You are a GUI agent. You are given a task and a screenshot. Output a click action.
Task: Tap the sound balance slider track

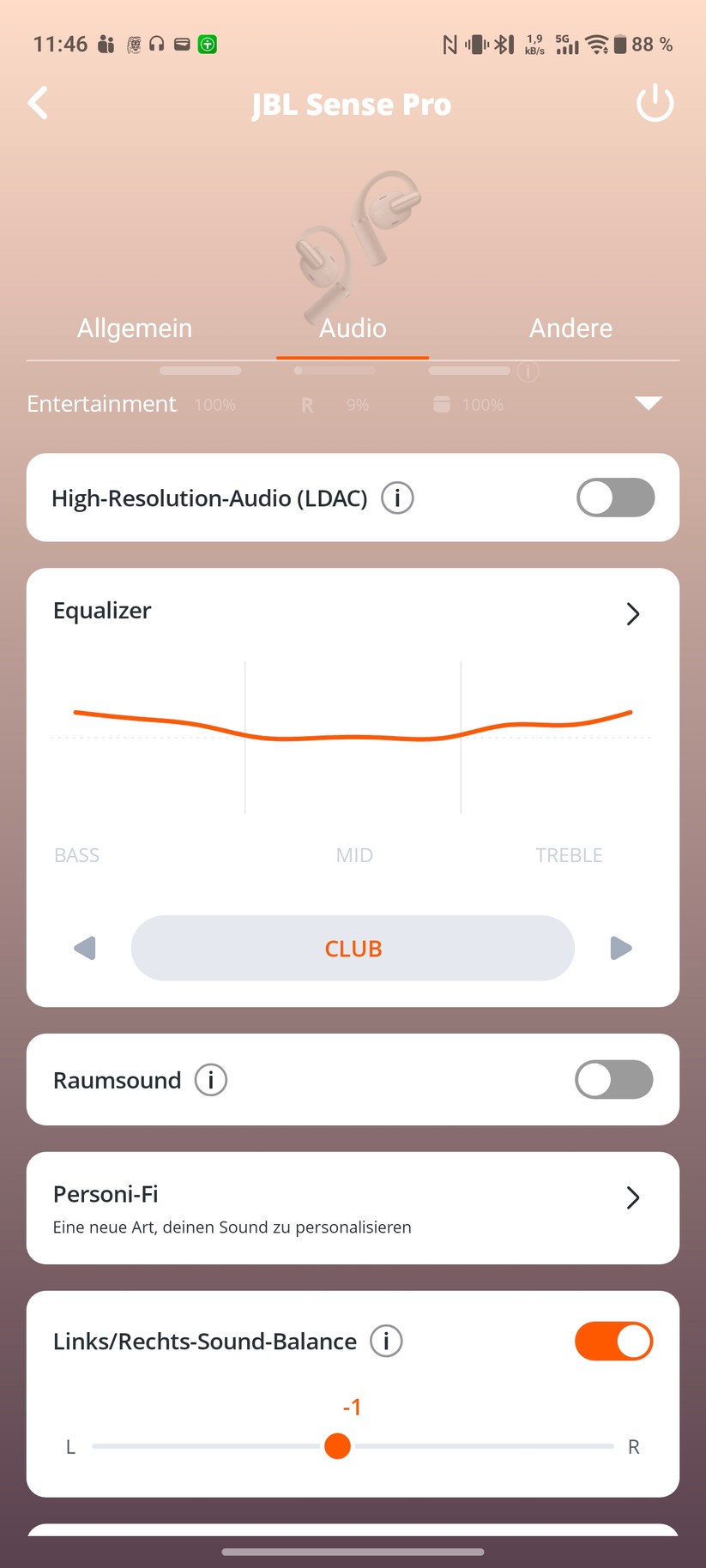point(480,1446)
